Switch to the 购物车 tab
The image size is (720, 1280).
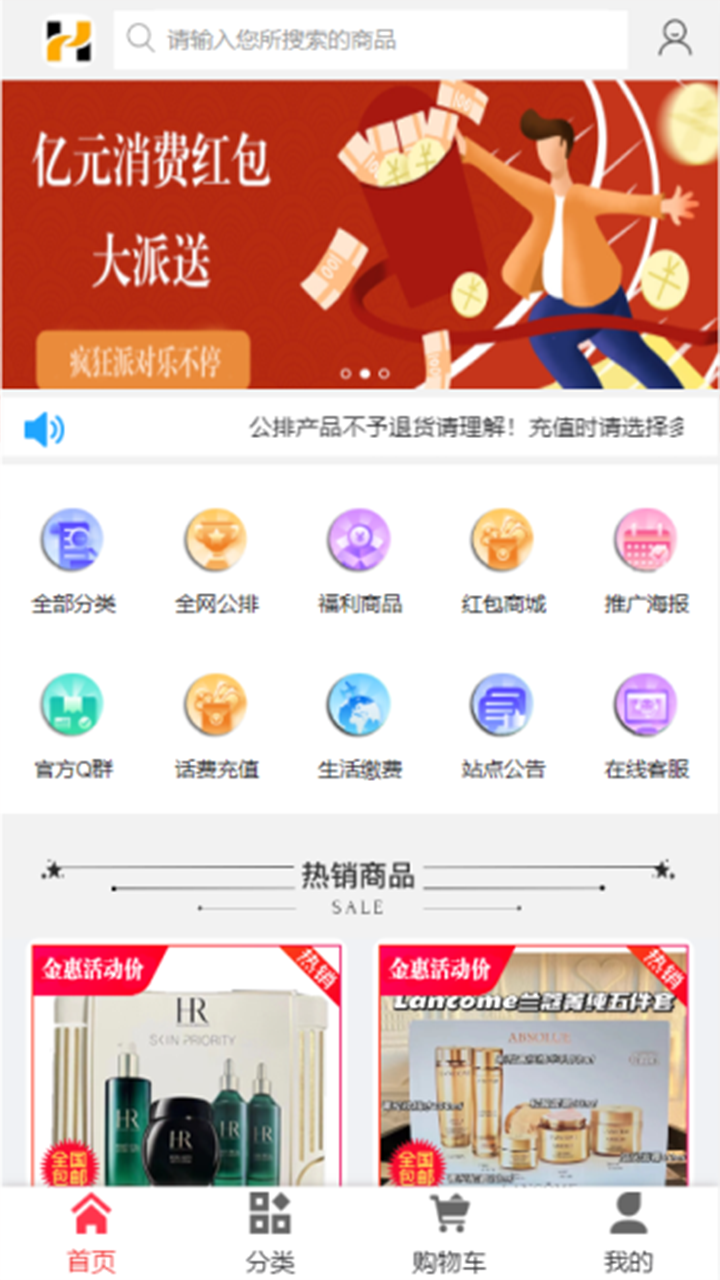[x=449, y=1232]
